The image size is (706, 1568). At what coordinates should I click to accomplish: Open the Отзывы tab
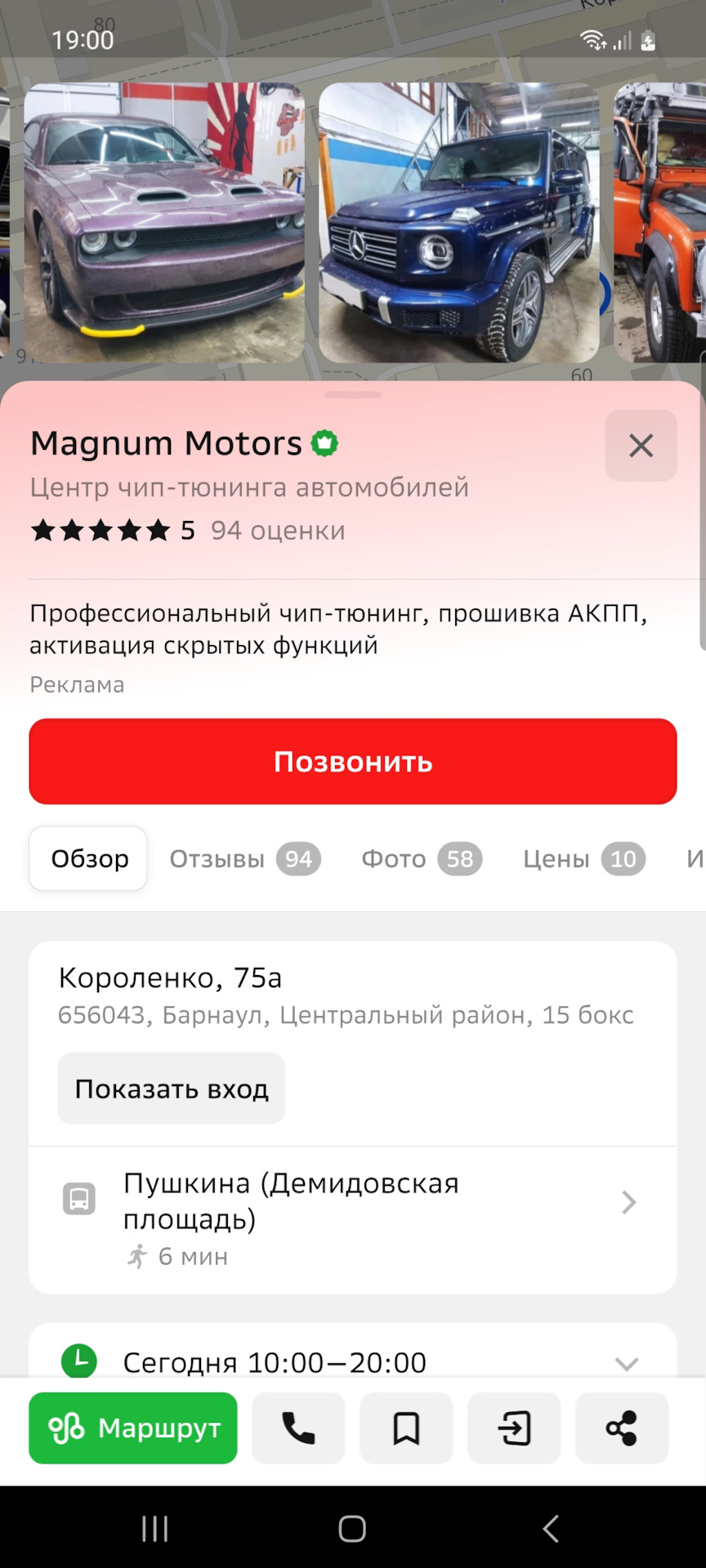pos(244,859)
